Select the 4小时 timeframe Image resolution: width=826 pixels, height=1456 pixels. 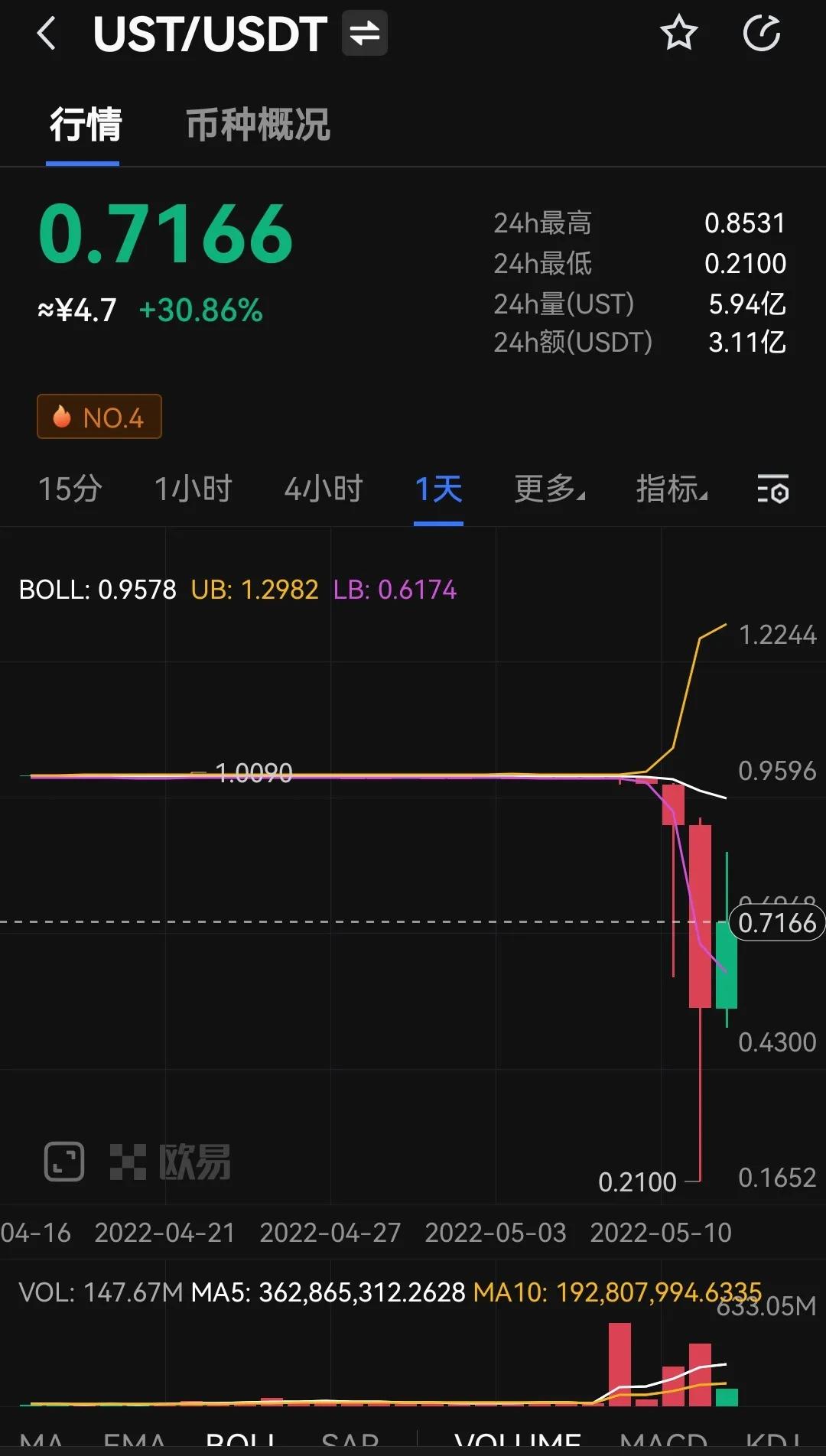pyautogui.click(x=322, y=490)
